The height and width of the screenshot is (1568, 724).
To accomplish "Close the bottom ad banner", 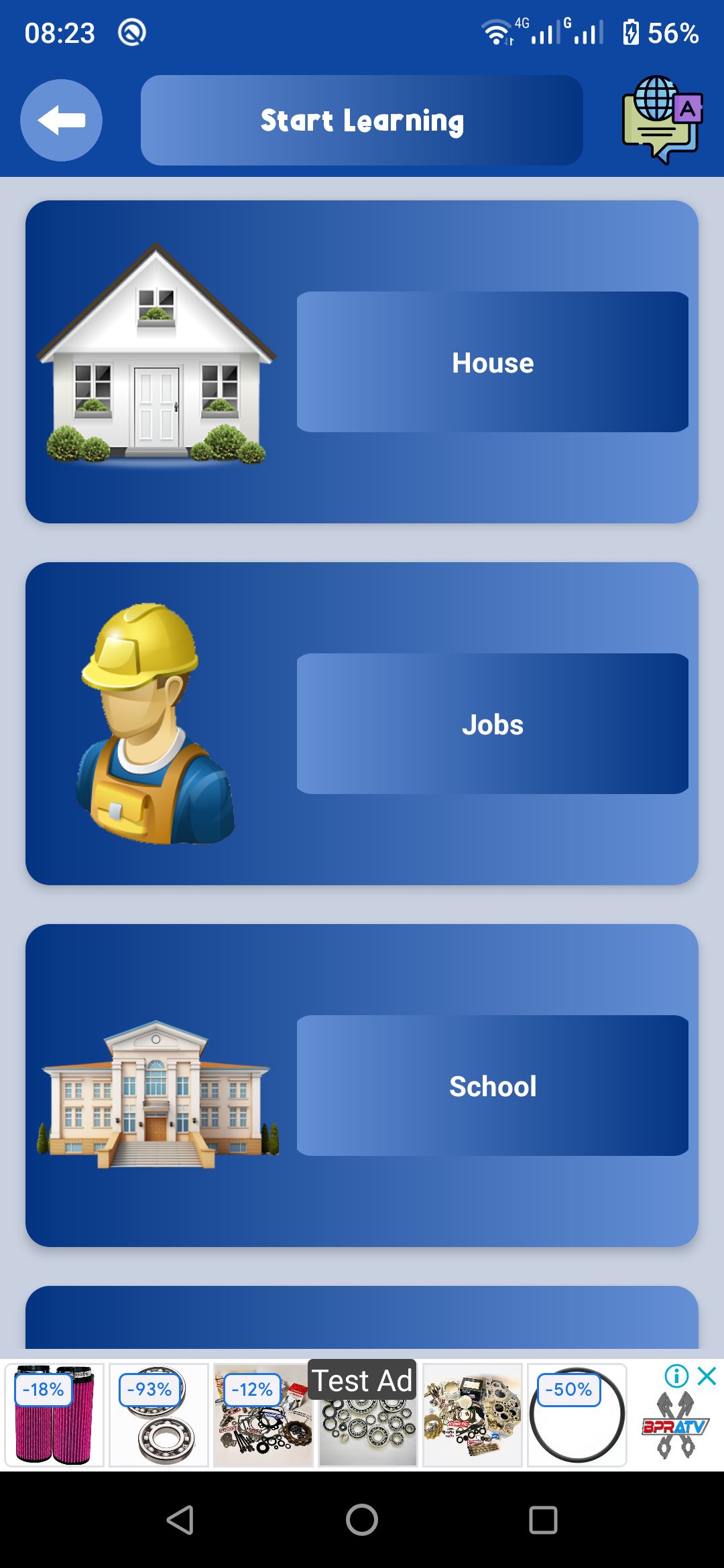I will tap(707, 1376).
